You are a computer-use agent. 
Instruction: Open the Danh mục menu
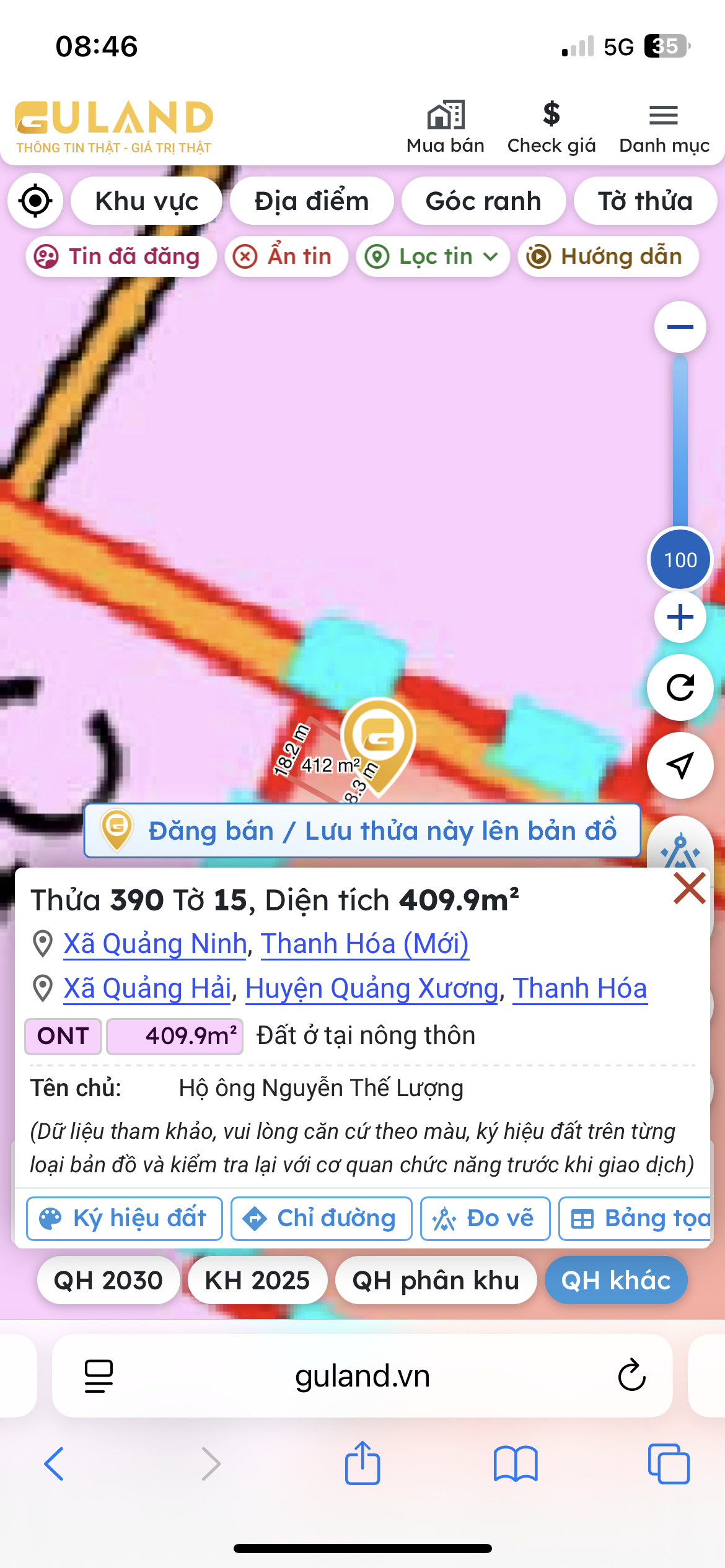tap(664, 128)
